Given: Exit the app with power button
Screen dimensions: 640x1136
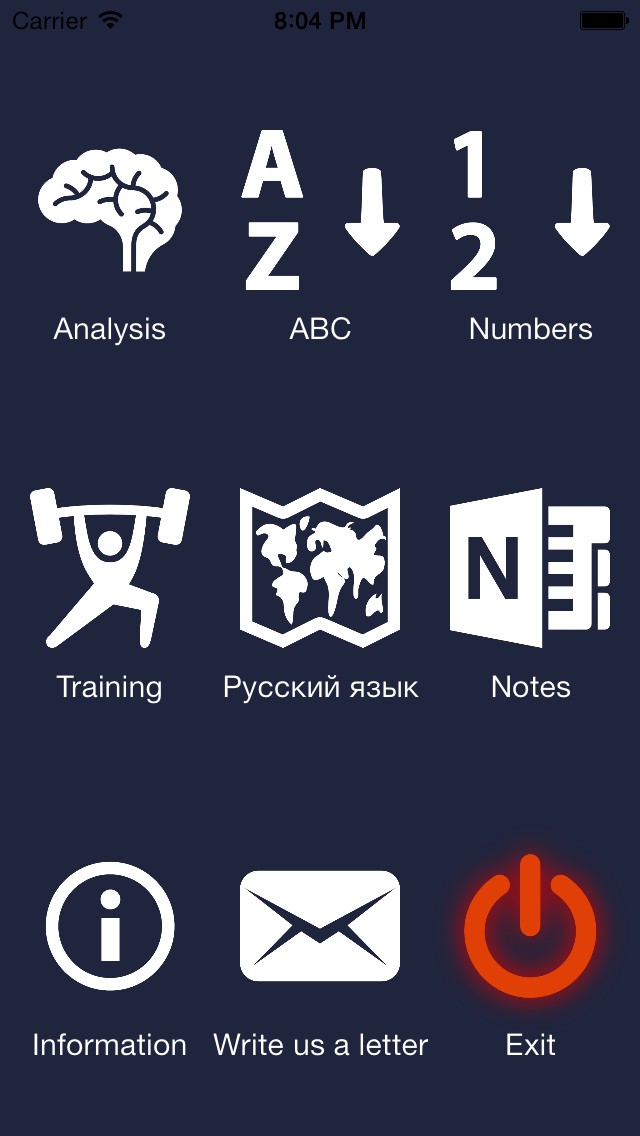Looking at the screenshot, I should 531,926.
